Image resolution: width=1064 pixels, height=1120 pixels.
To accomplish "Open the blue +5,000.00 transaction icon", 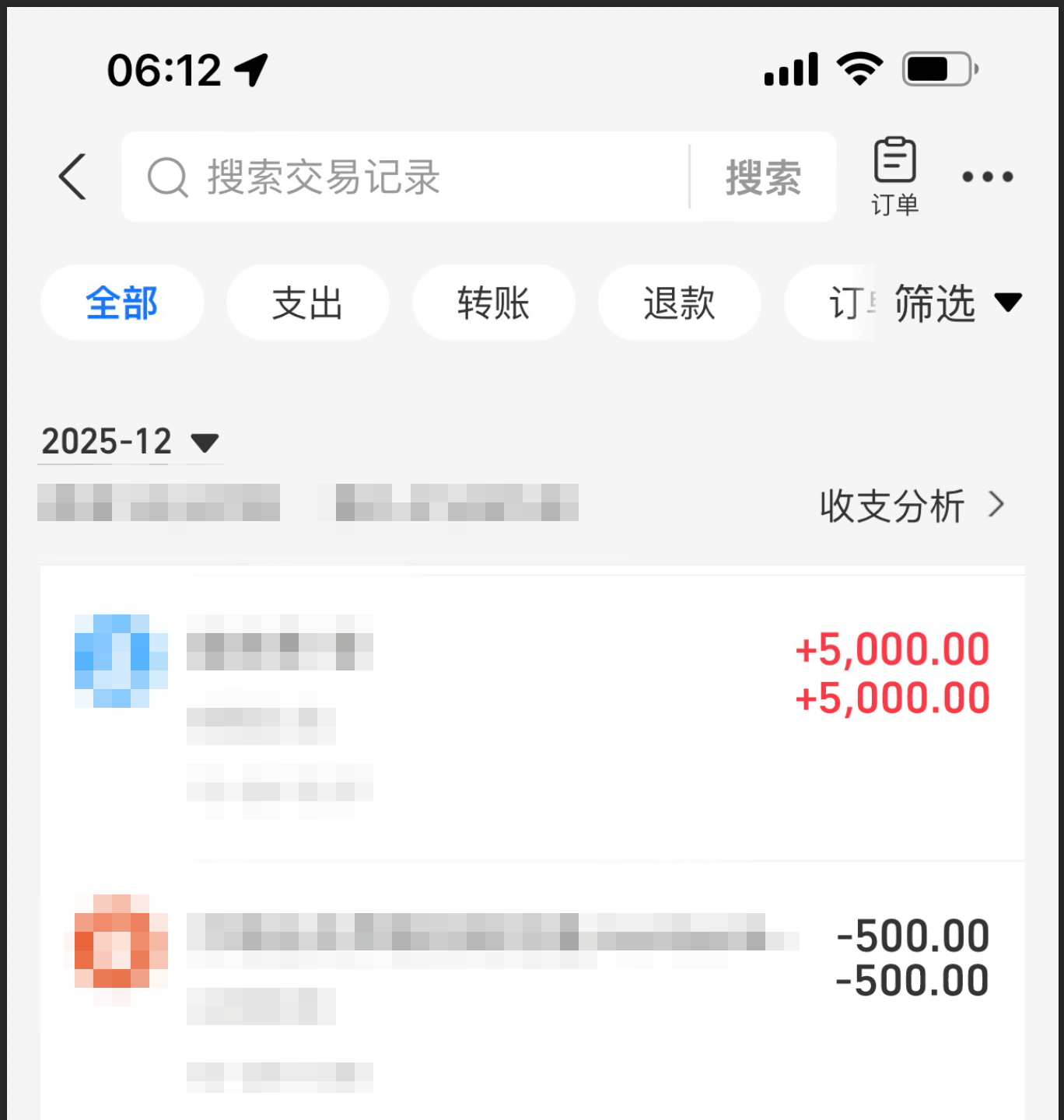I will (x=120, y=660).
